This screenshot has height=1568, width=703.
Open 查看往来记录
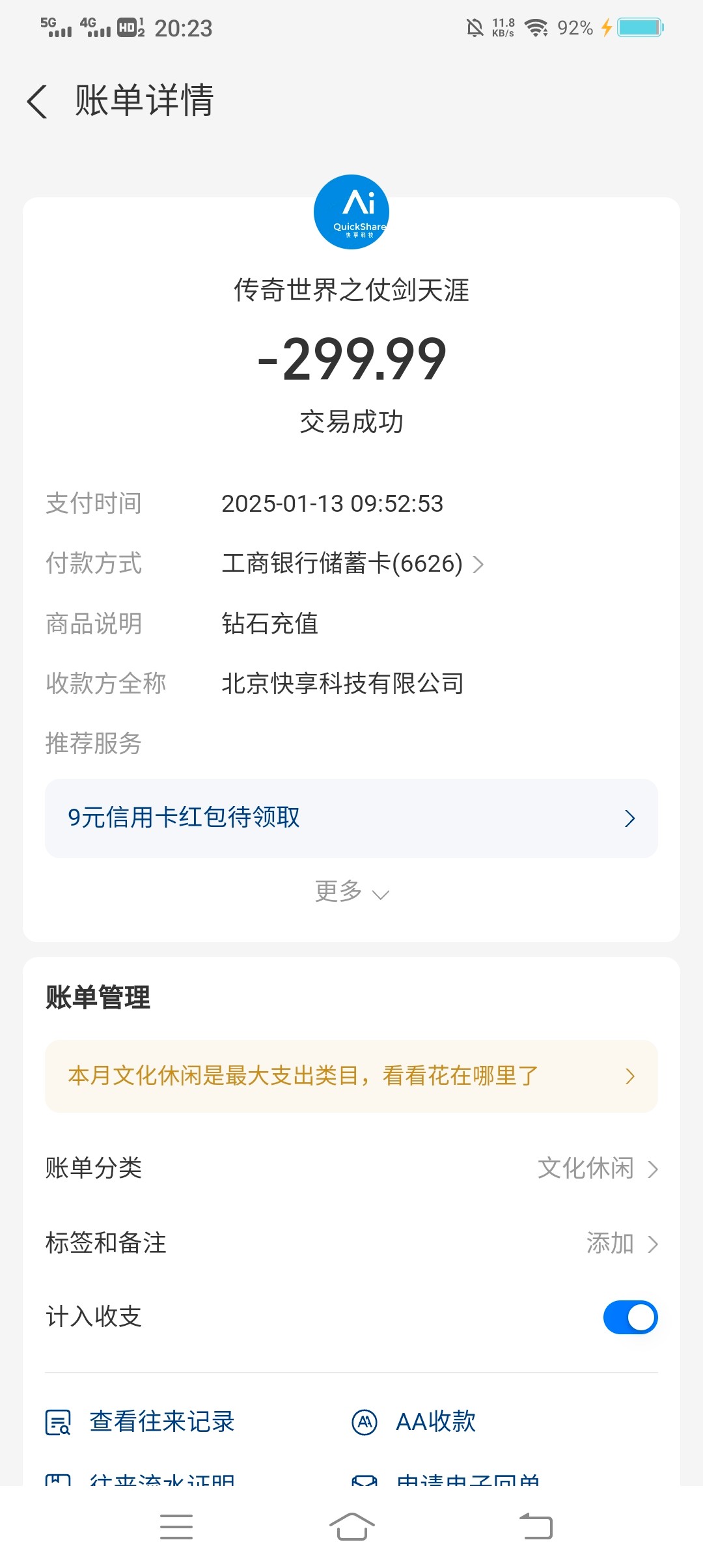(140, 1421)
